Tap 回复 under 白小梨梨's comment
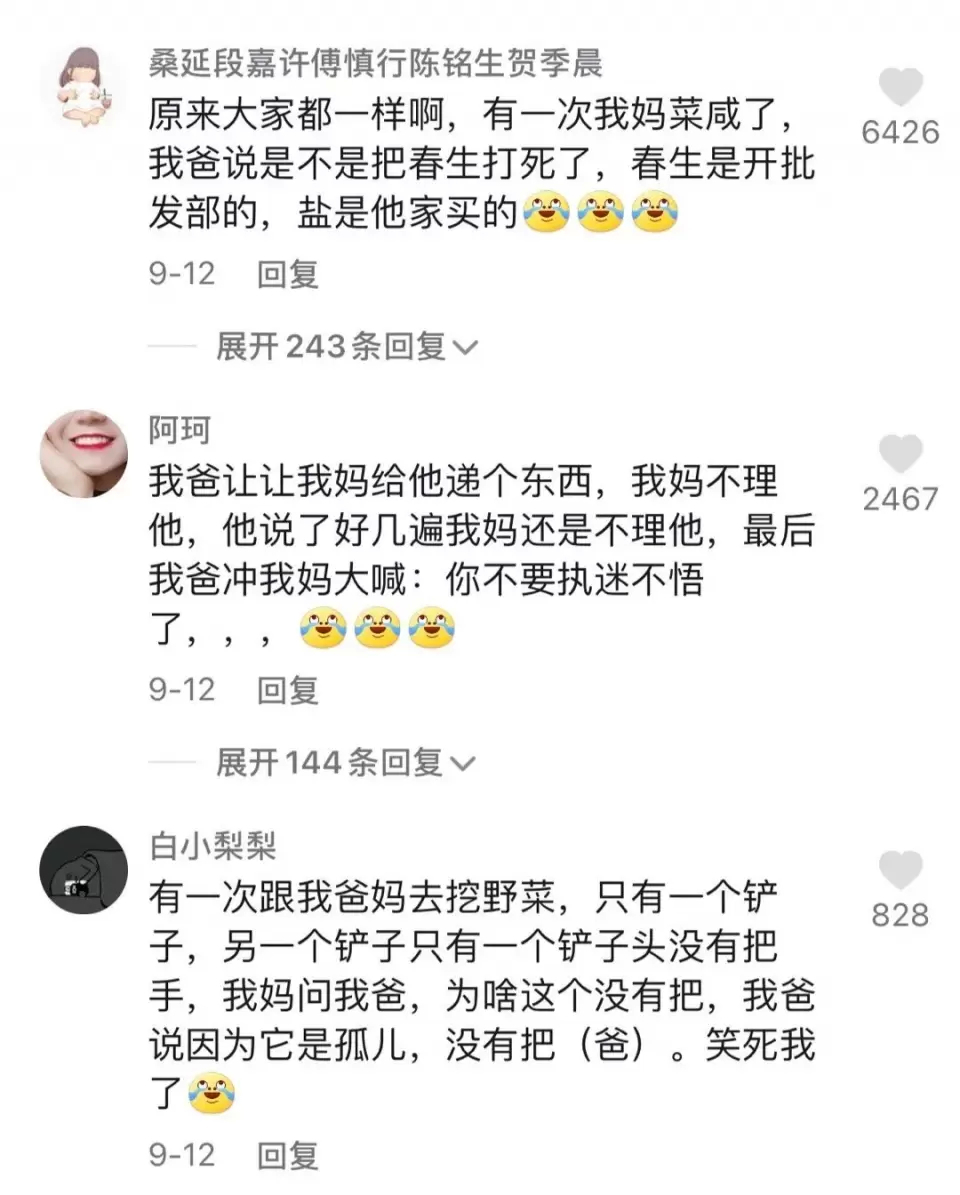960x1195 pixels. pyautogui.click(x=289, y=1156)
